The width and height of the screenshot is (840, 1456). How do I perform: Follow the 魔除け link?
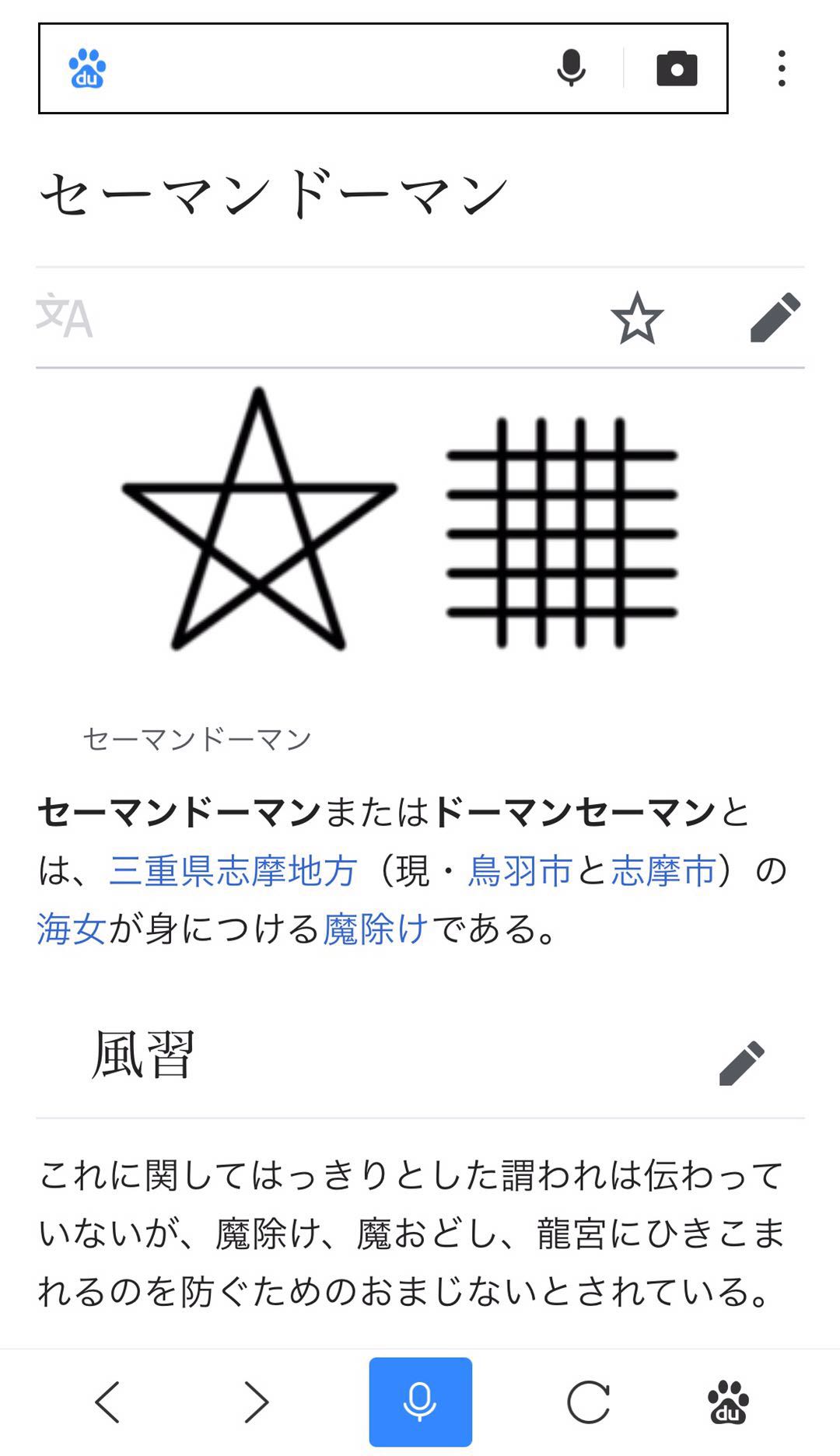pos(376,929)
